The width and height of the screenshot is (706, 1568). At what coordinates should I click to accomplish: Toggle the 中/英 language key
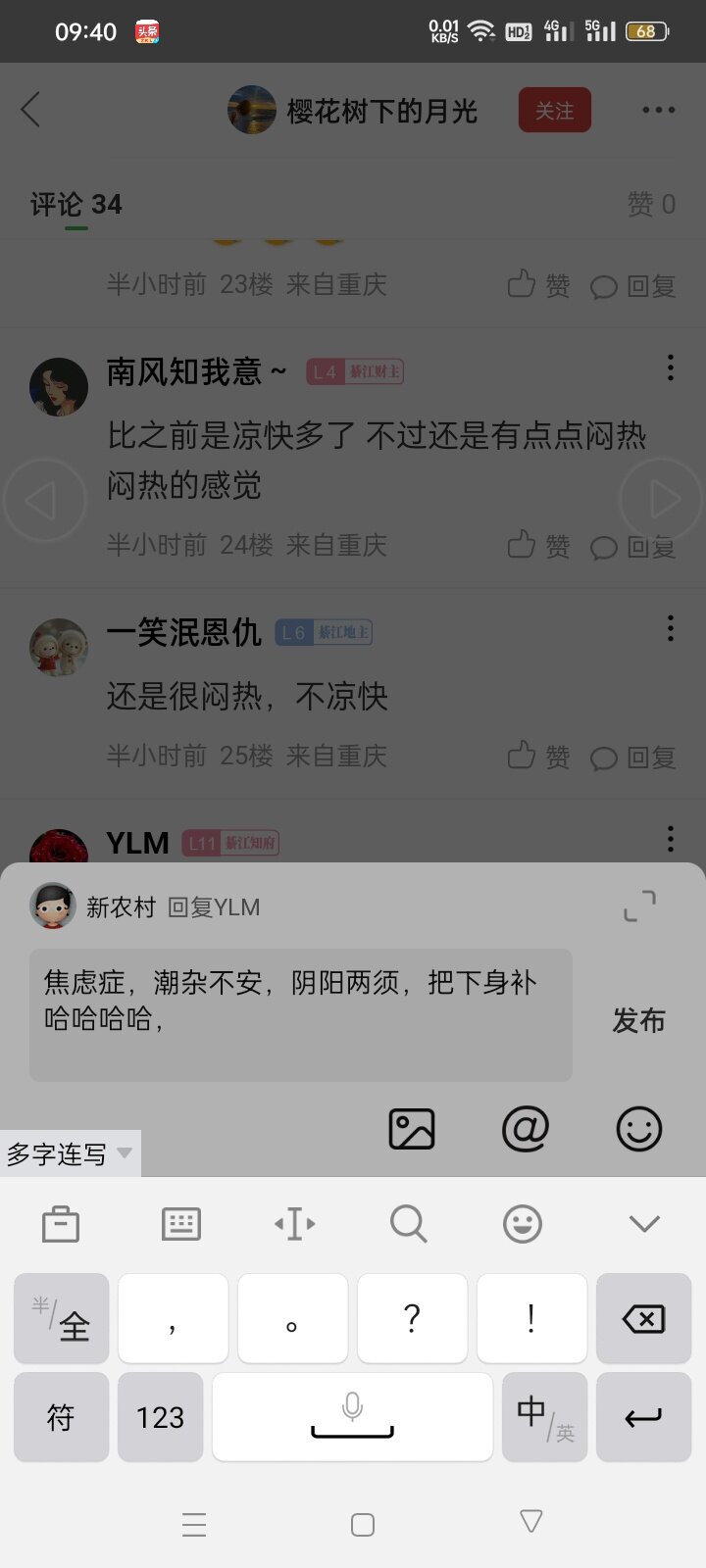tap(544, 1417)
